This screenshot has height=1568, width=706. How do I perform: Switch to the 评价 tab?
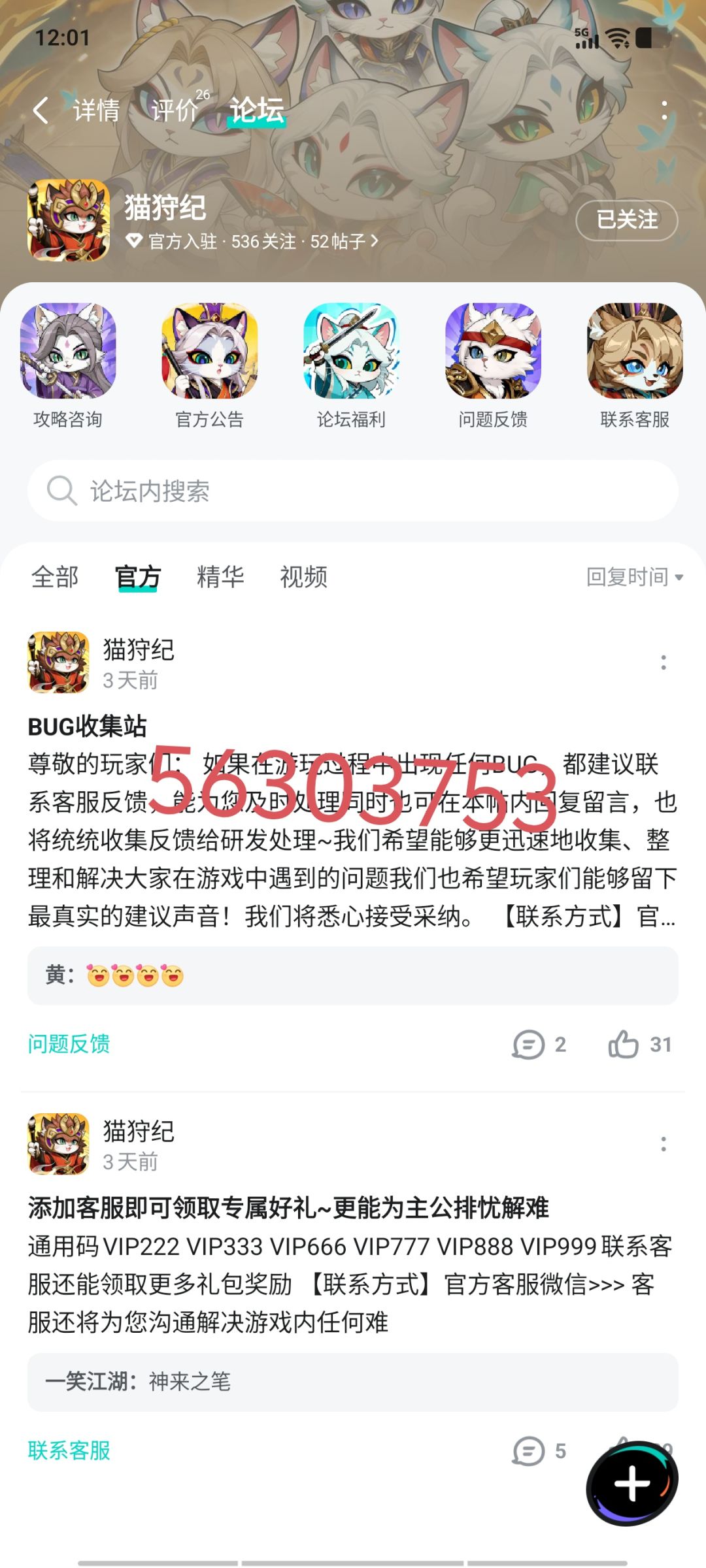(175, 110)
